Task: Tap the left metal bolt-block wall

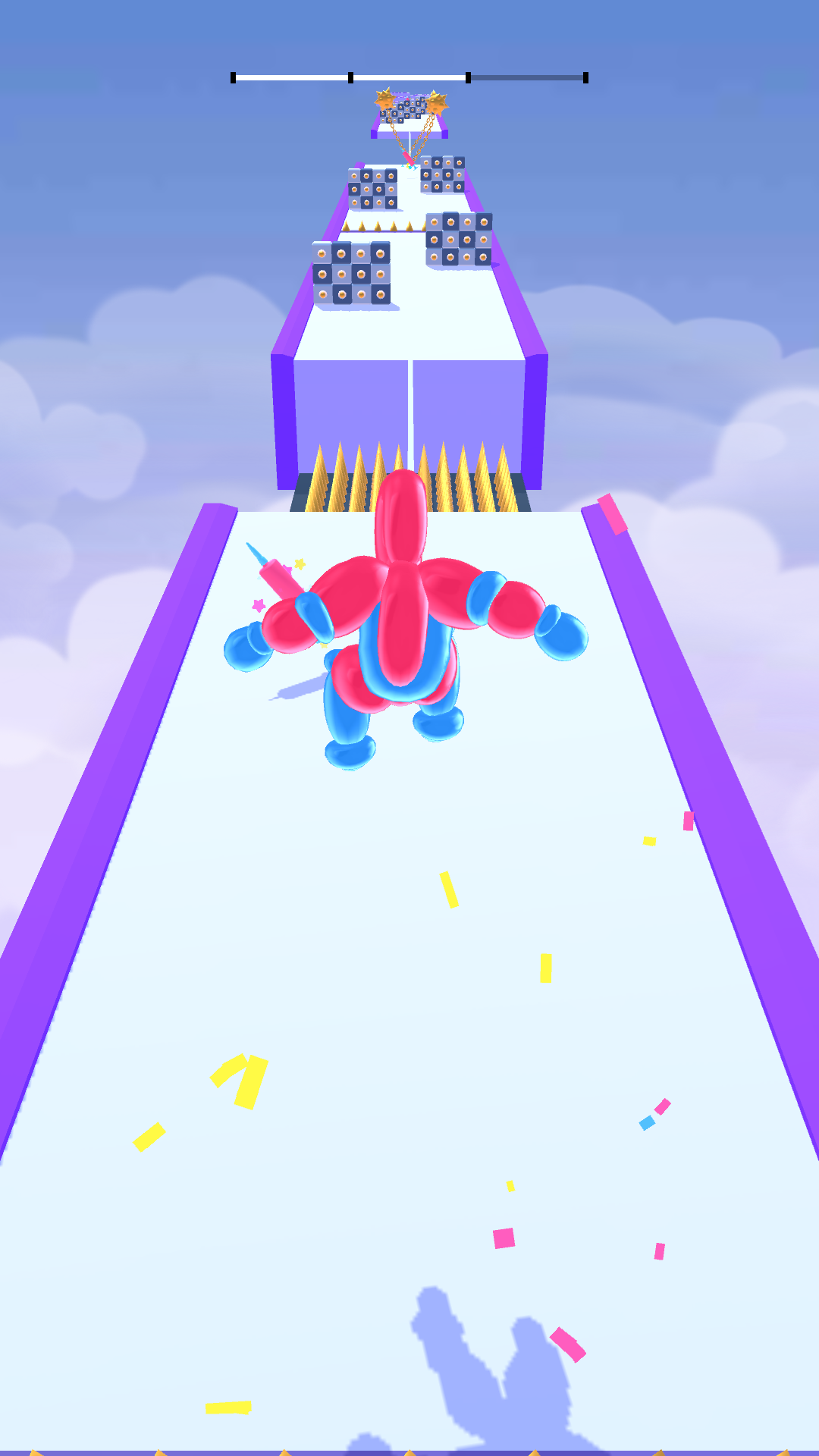Action: coord(353,273)
